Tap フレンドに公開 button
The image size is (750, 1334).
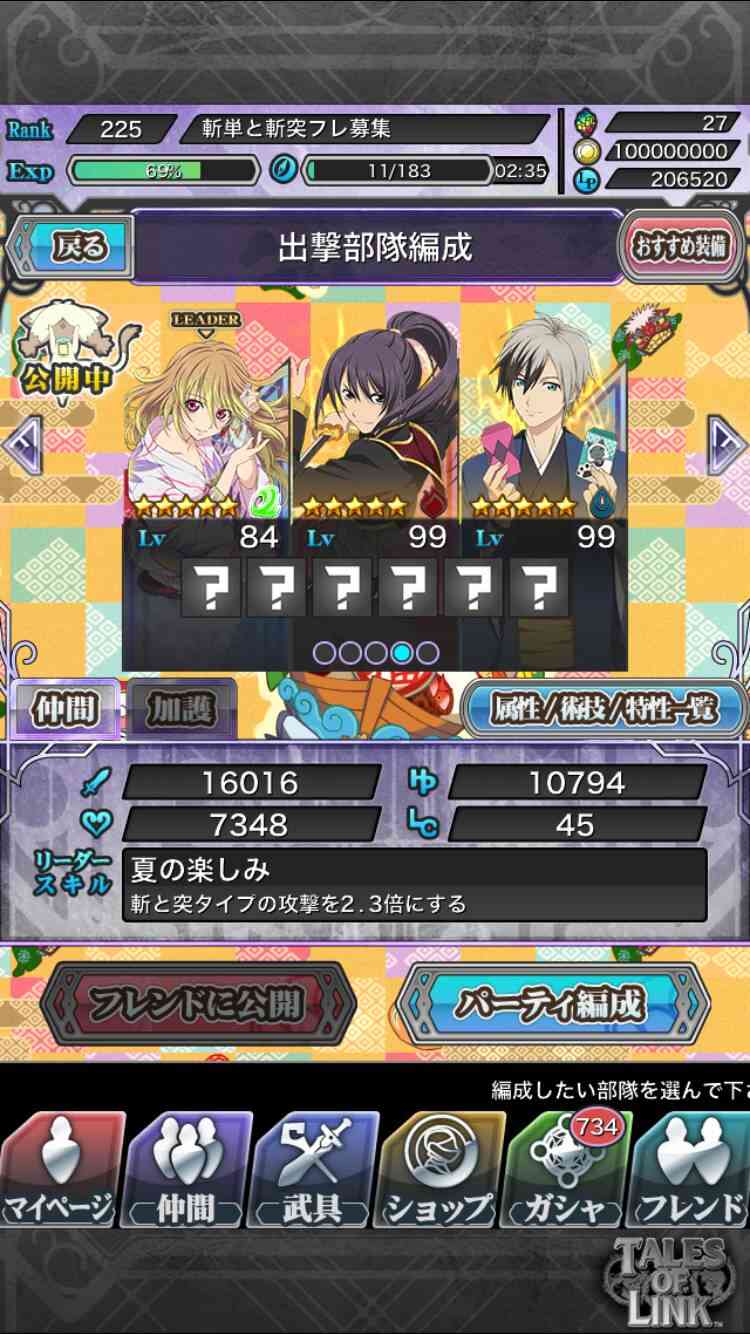[x=198, y=1004]
